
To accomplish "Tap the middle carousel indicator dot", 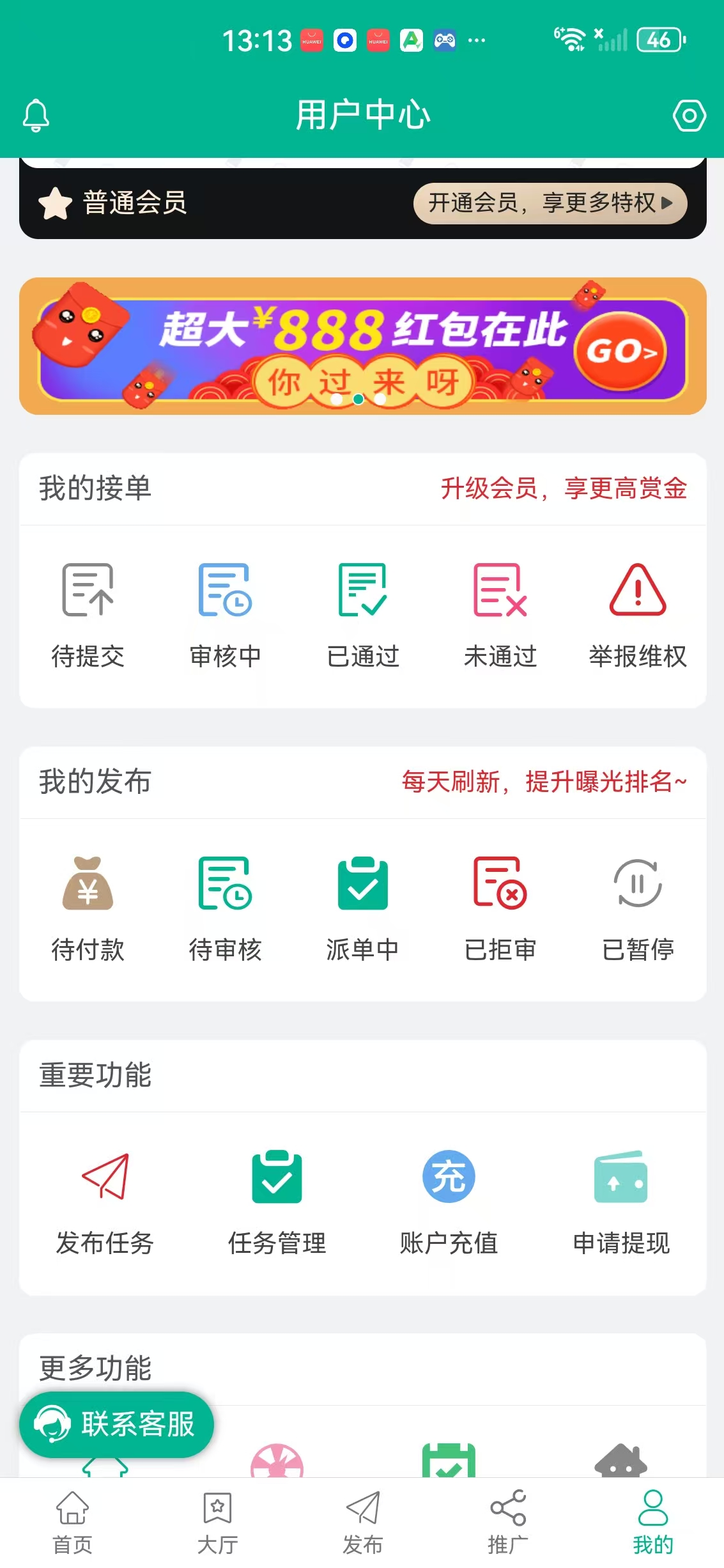I will [358, 399].
